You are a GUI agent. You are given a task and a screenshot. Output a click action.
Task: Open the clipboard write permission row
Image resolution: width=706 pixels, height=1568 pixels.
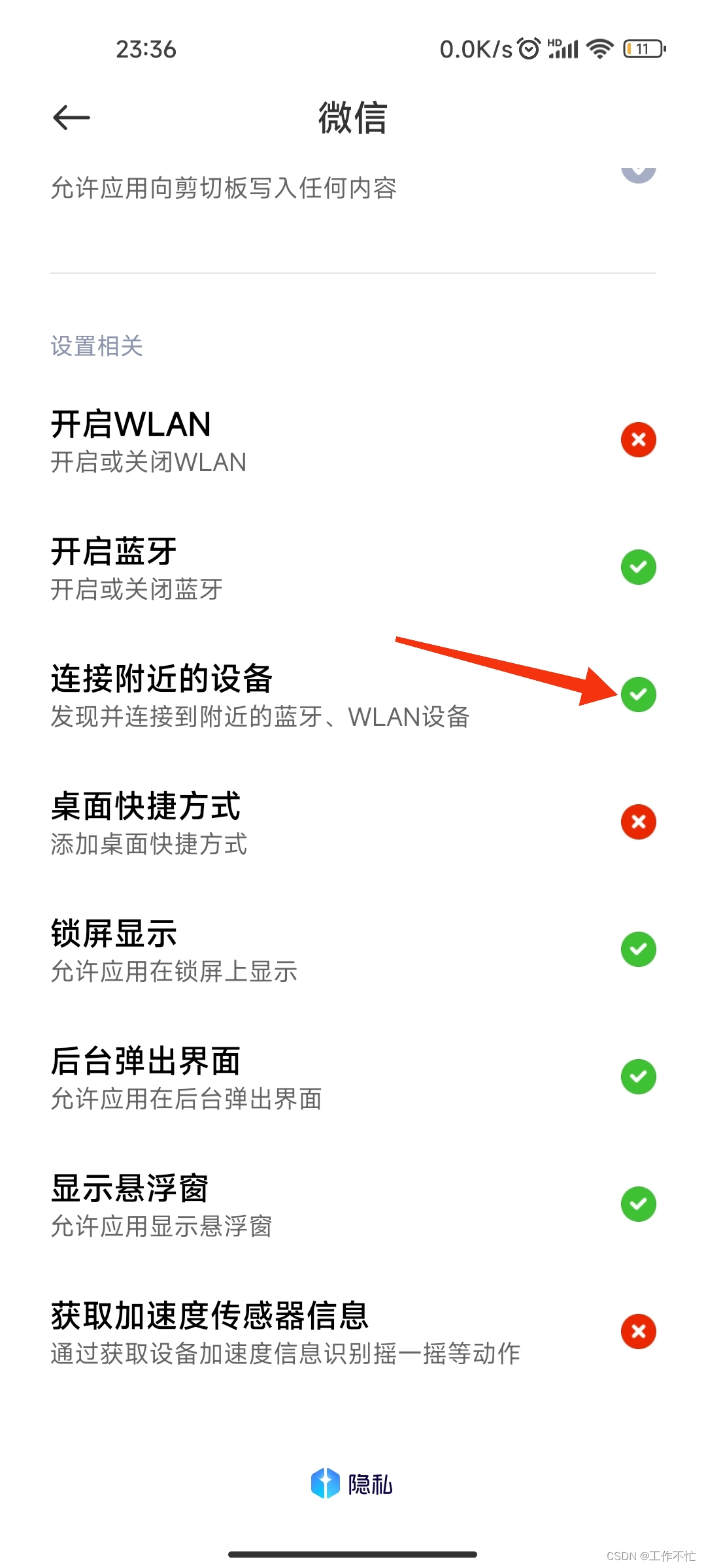point(353,188)
